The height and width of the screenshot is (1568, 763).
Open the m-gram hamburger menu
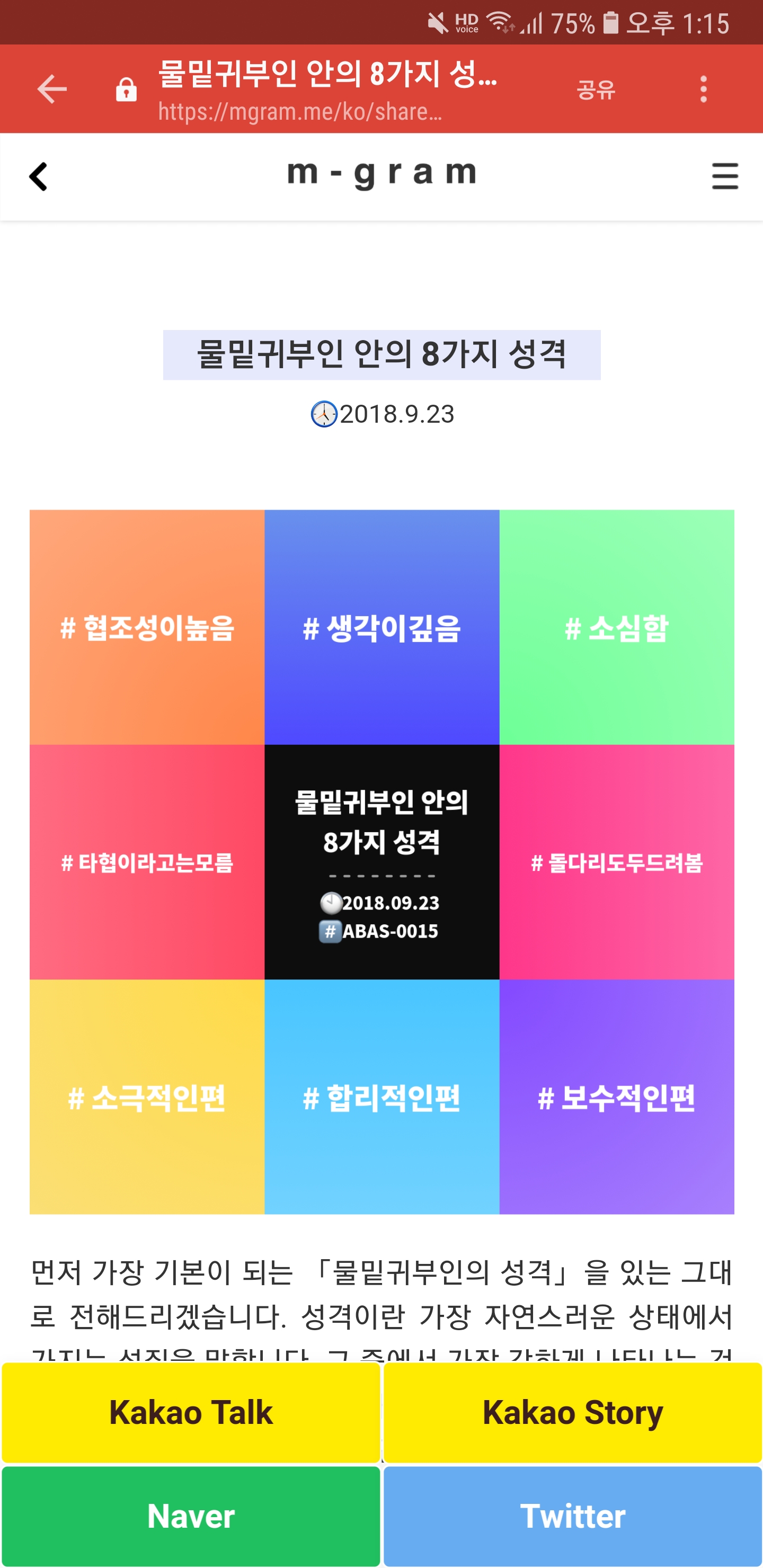[725, 176]
